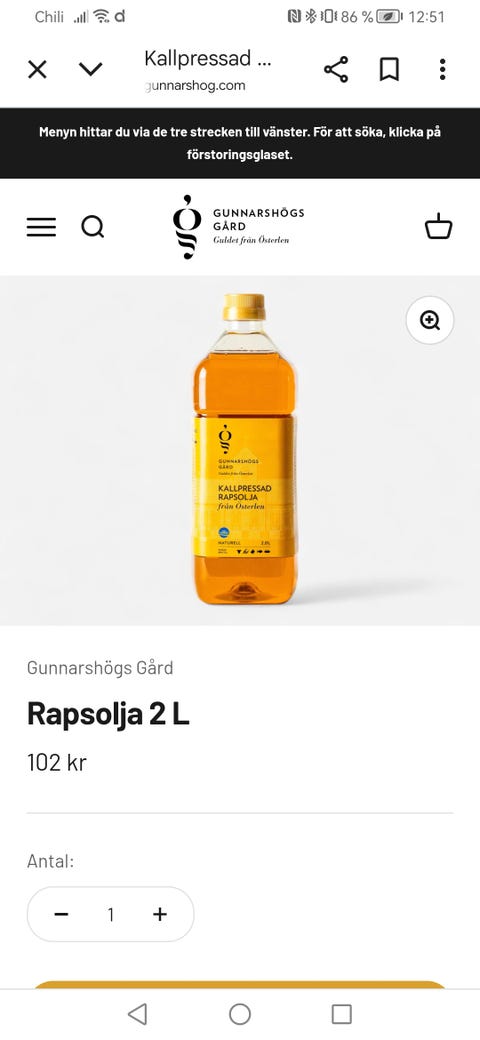The width and height of the screenshot is (480, 1040).
Task: Go to the phone's home screen
Action: [239, 1014]
